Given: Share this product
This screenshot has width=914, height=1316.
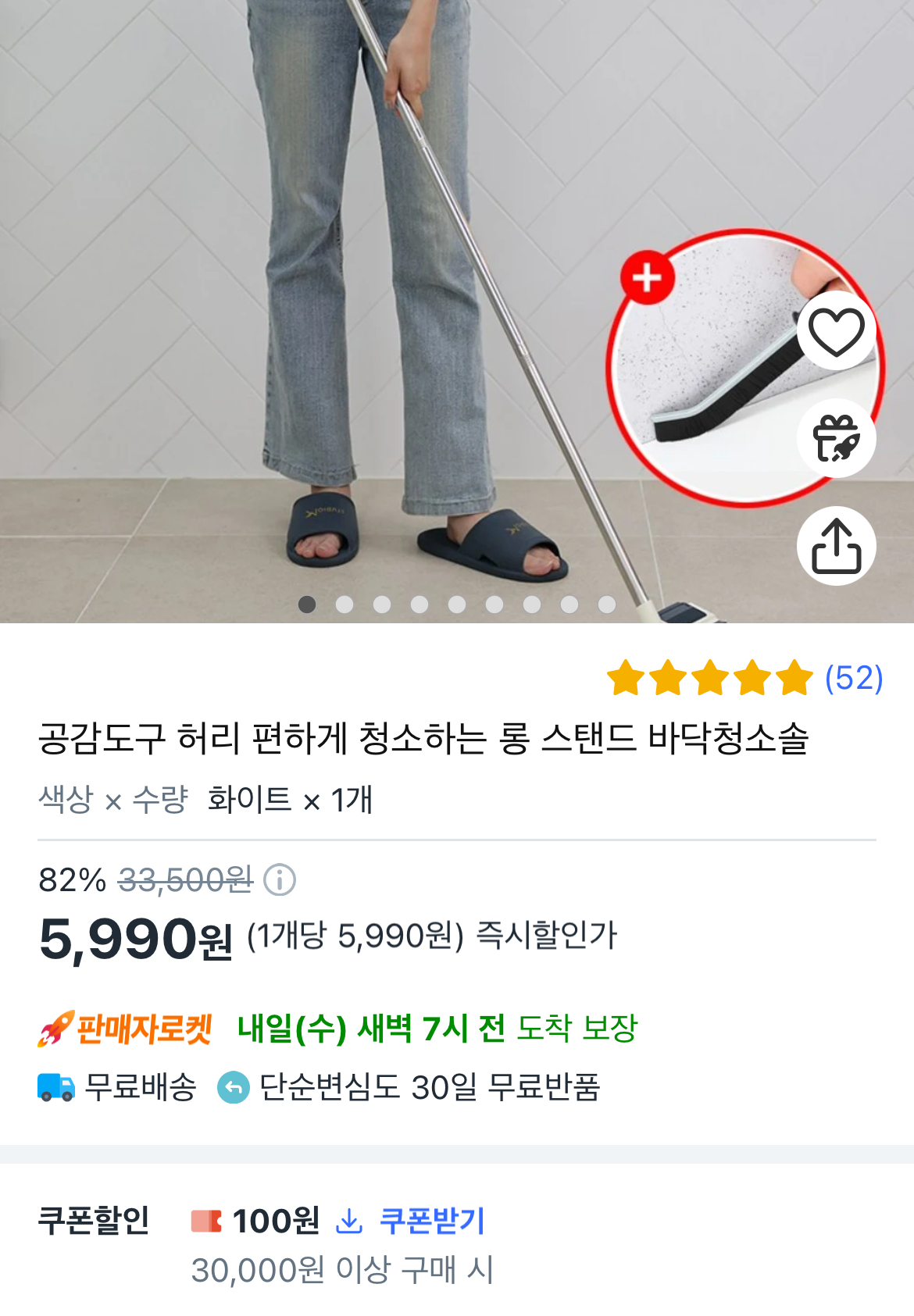Looking at the screenshot, I should tap(836, 546).
